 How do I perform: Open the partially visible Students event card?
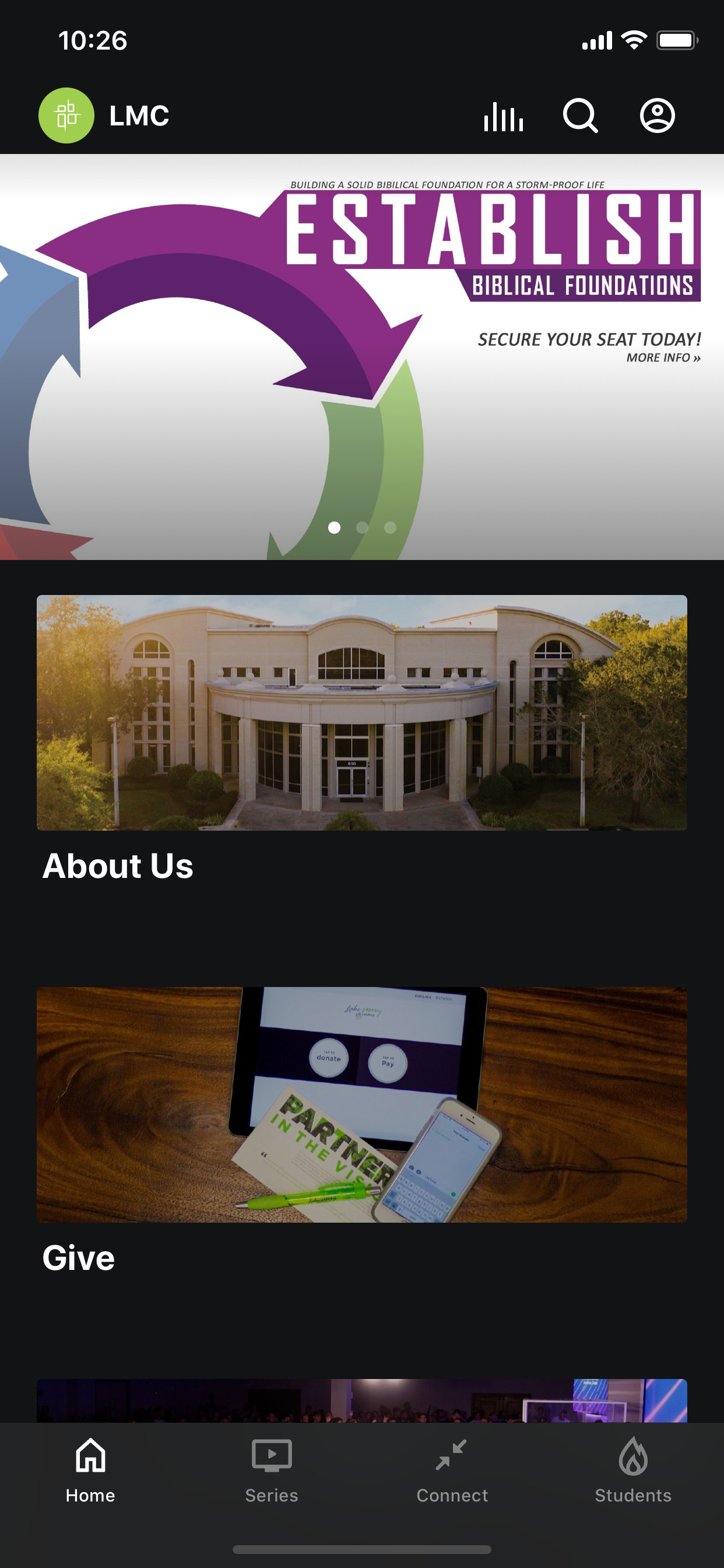[362, 1397]
